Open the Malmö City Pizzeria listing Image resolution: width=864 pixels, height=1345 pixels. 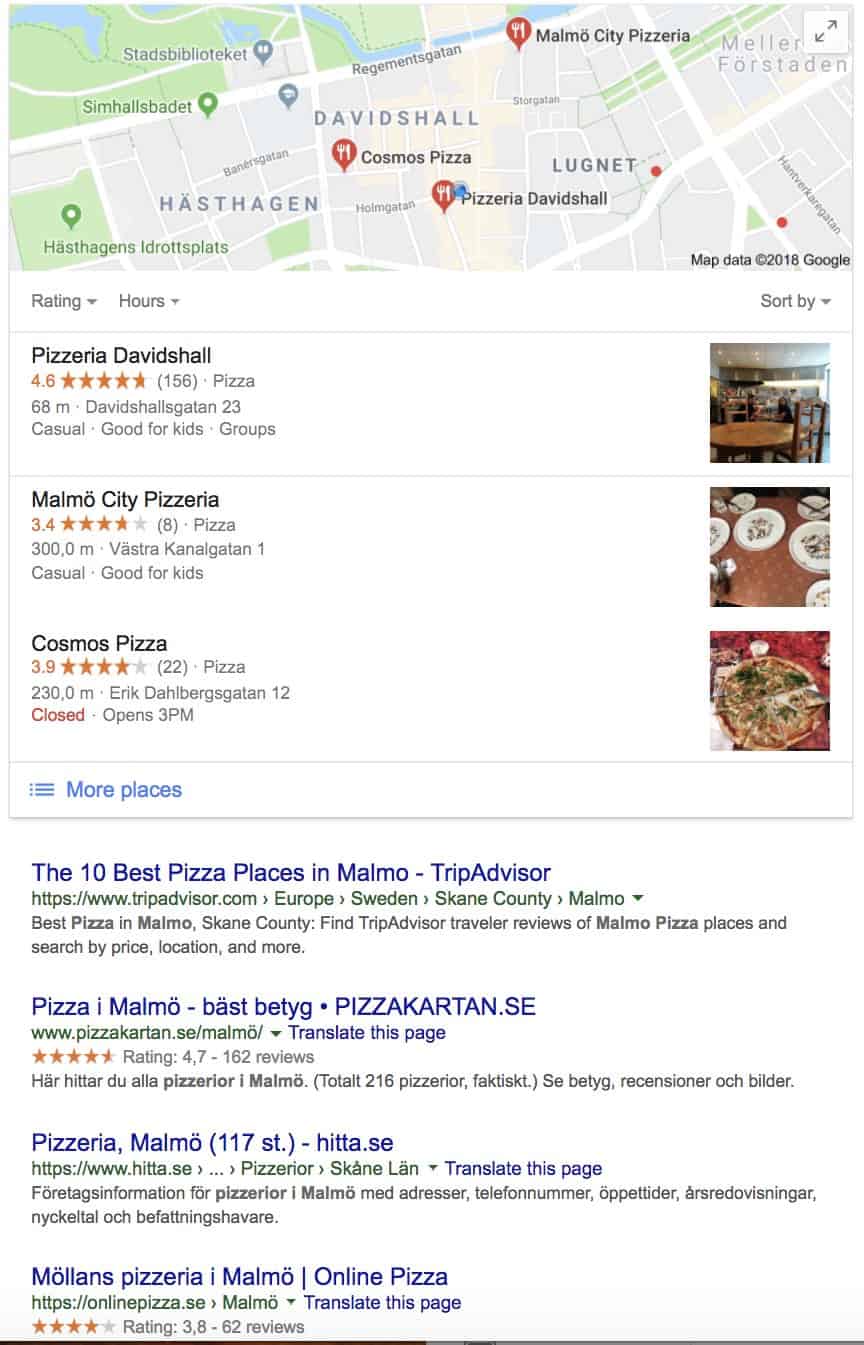125,500
